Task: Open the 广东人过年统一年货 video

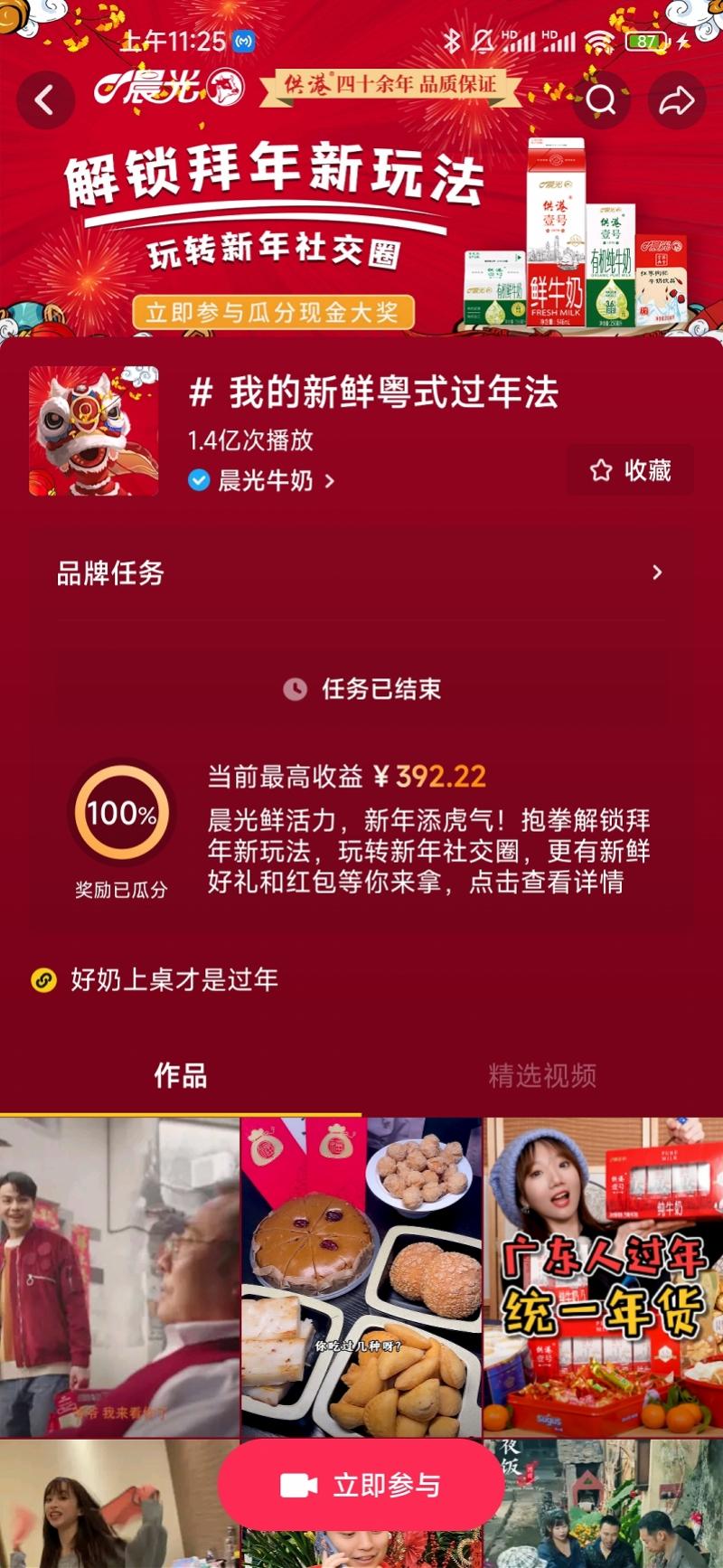Action: [x=603, y=1277]
